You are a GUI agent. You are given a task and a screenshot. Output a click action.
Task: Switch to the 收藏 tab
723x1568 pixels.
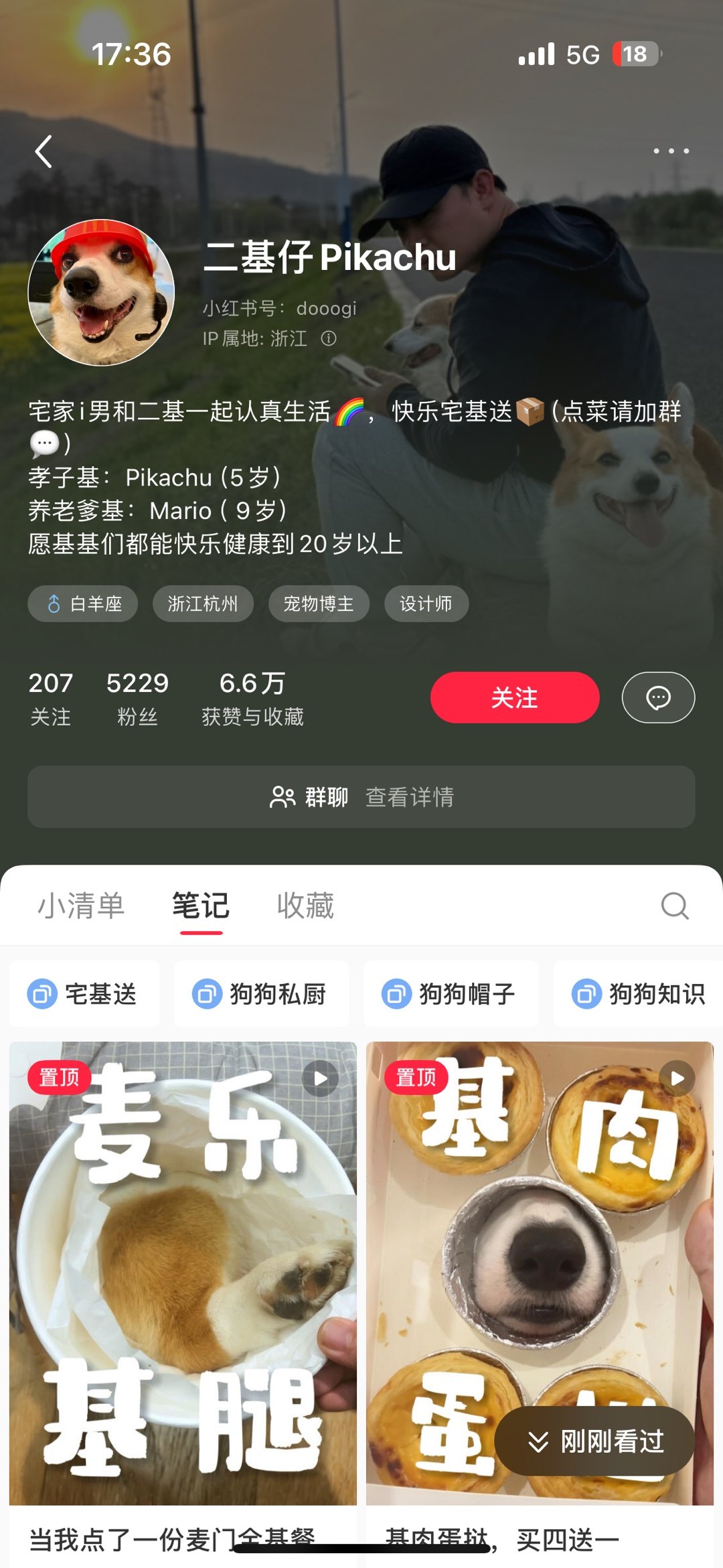(305, 906)
